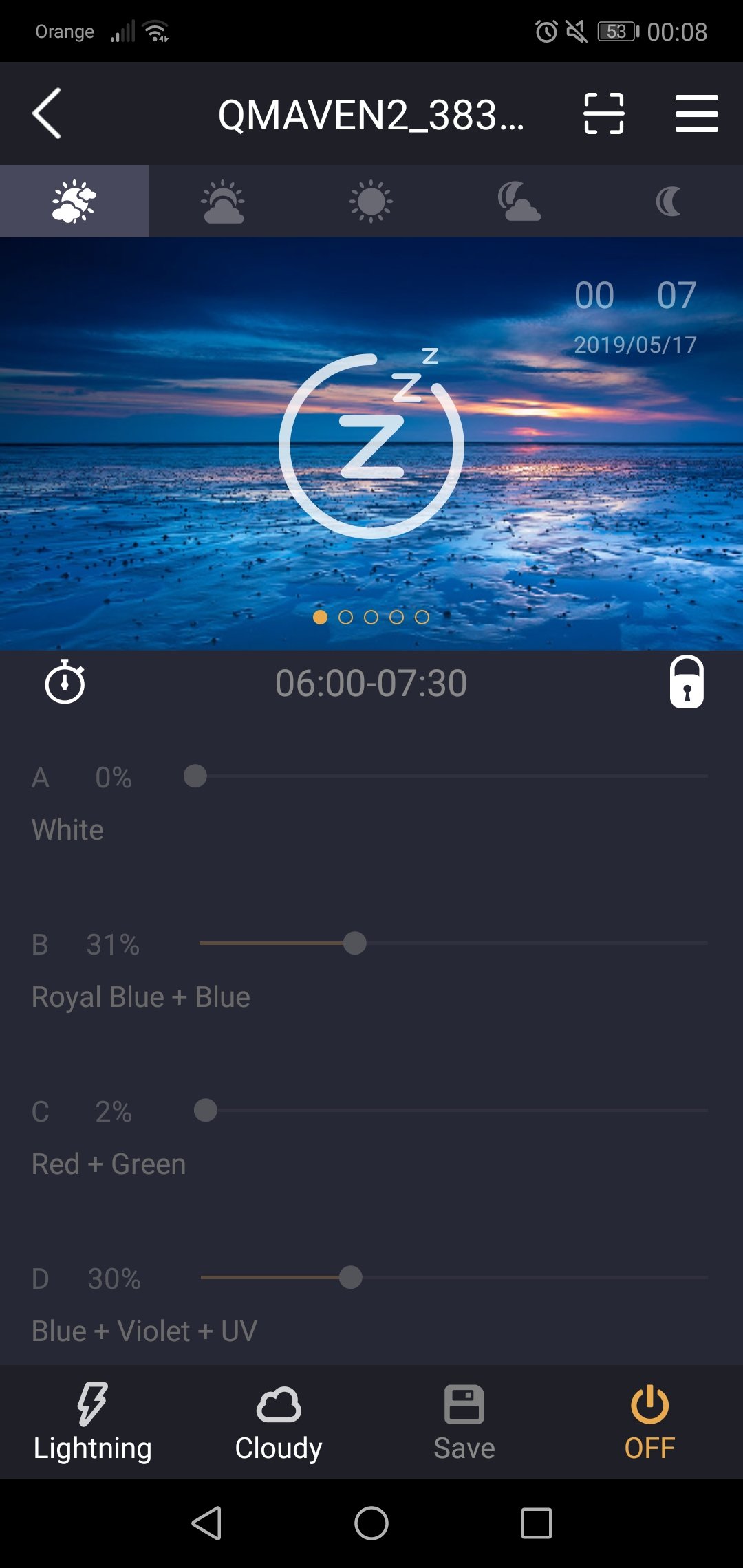The height and width of the screenshot is (1568, 743).
Task: Adjust the Red + Green slider
Action: point(206,1110)
